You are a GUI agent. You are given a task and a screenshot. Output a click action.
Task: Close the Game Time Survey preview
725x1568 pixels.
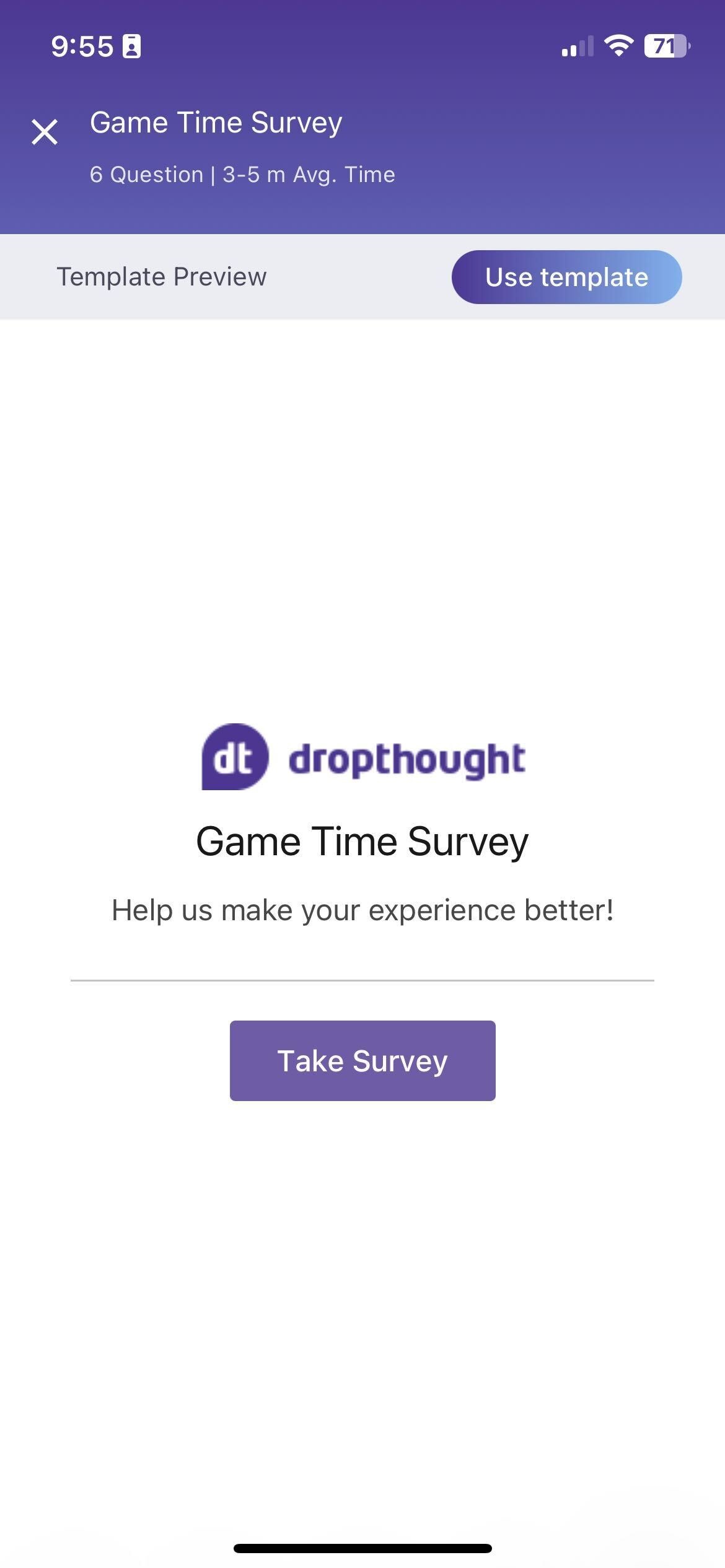(45, 132)
